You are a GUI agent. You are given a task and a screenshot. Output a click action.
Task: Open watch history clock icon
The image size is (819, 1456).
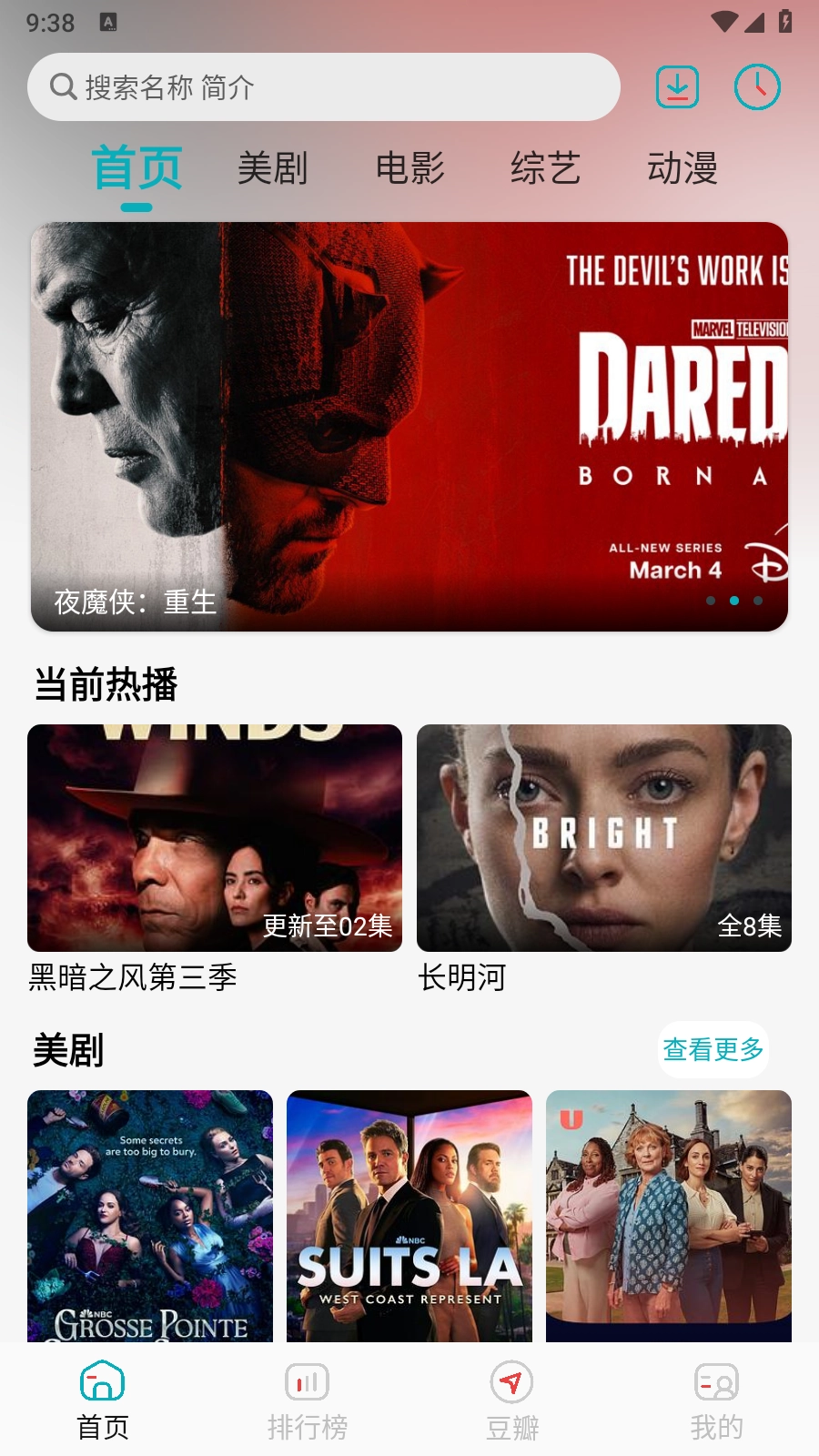point(757,87)
